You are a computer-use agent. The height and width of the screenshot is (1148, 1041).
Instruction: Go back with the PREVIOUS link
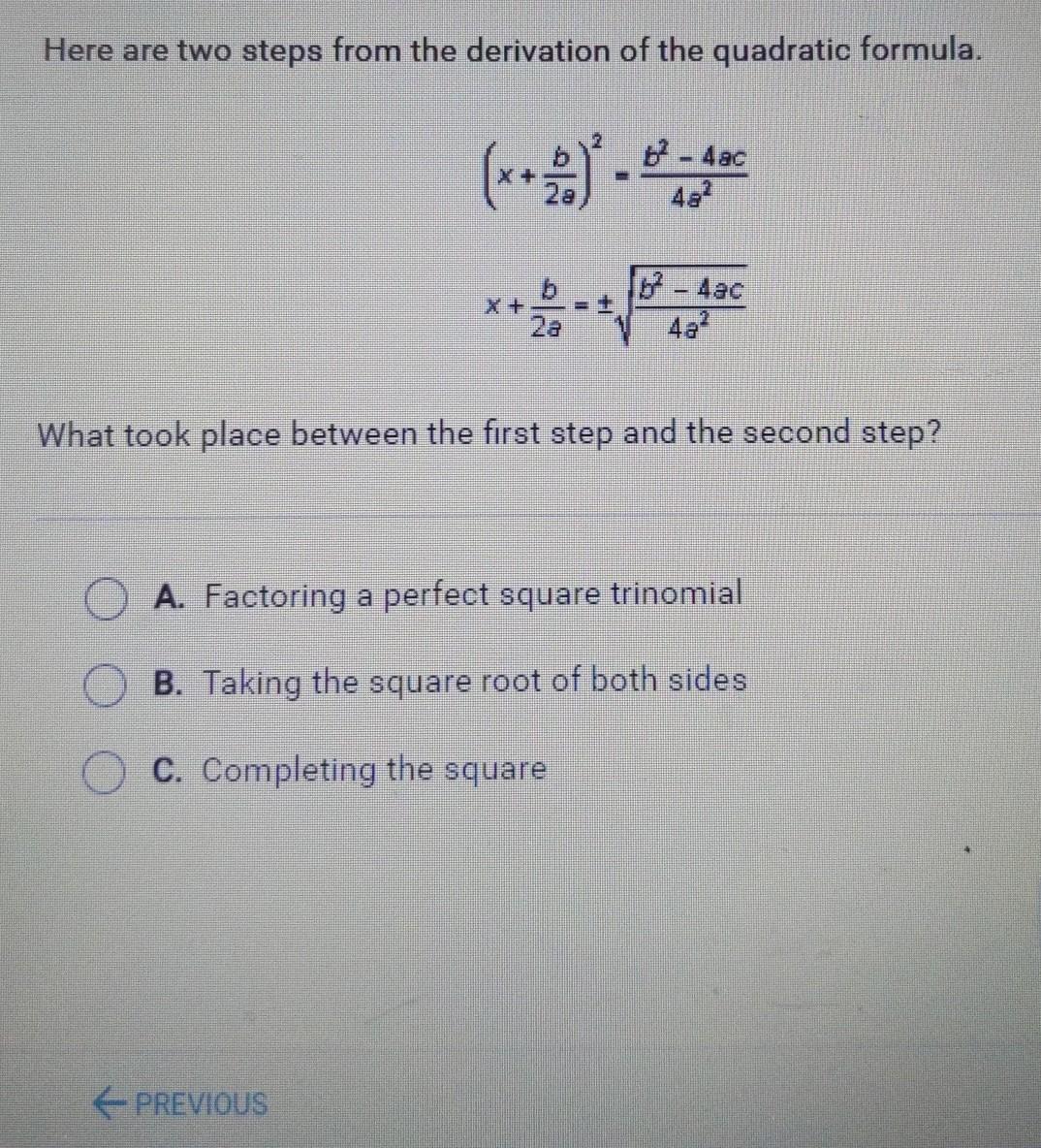181,1103
